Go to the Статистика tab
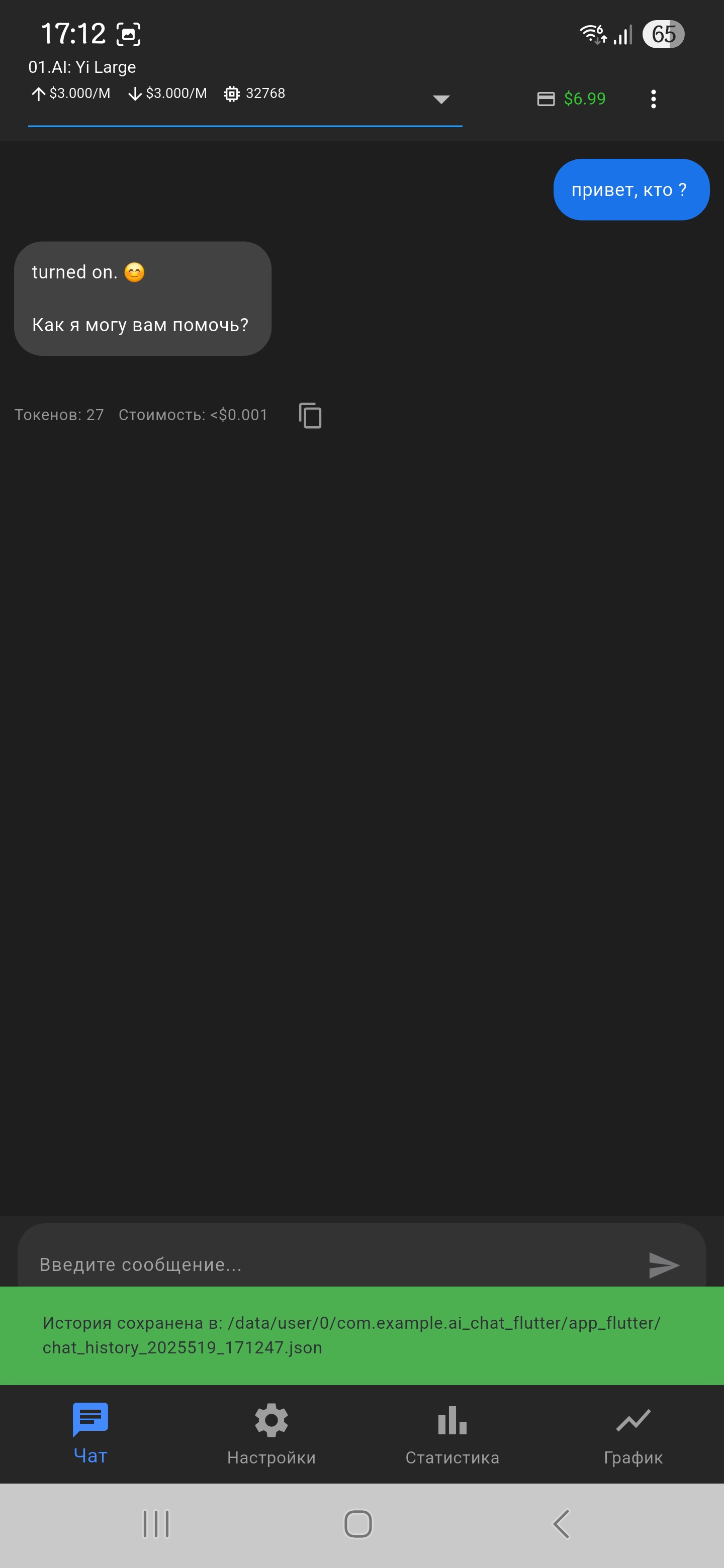The width and height of the screenshot is (724, 1568). [x=452, y=1433]
